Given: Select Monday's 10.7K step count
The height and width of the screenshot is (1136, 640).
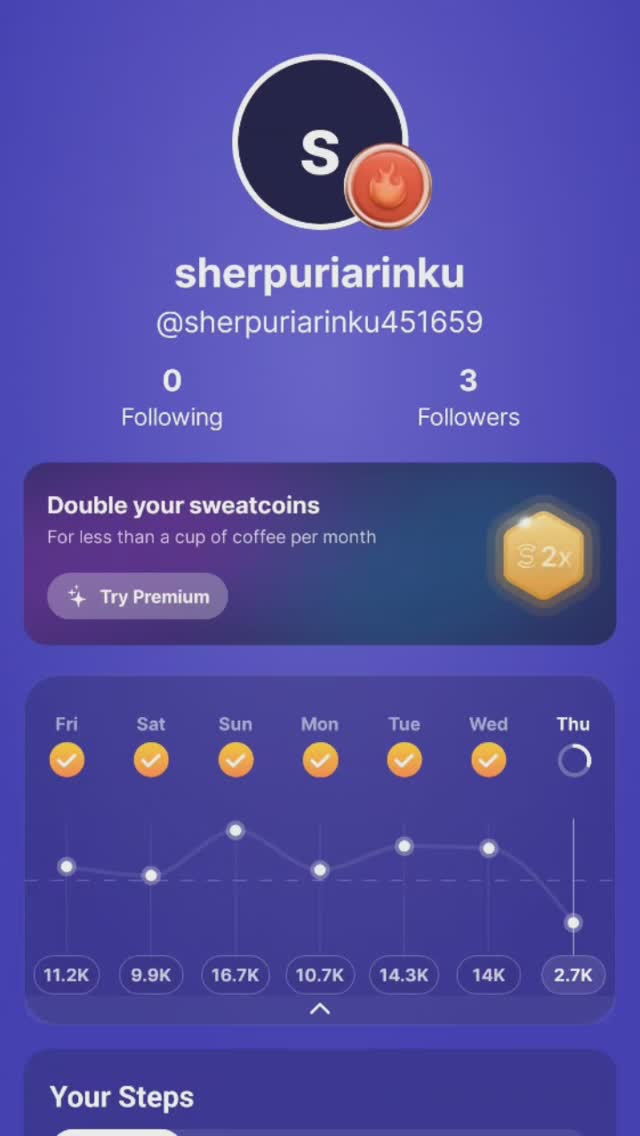Looking at the screenshot, I should click(320, 975).
